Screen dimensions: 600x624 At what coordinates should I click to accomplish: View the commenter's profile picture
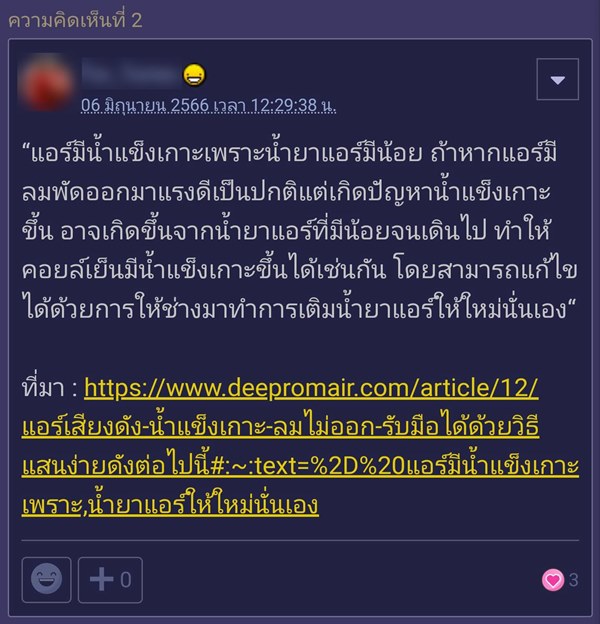coord(45,80)
